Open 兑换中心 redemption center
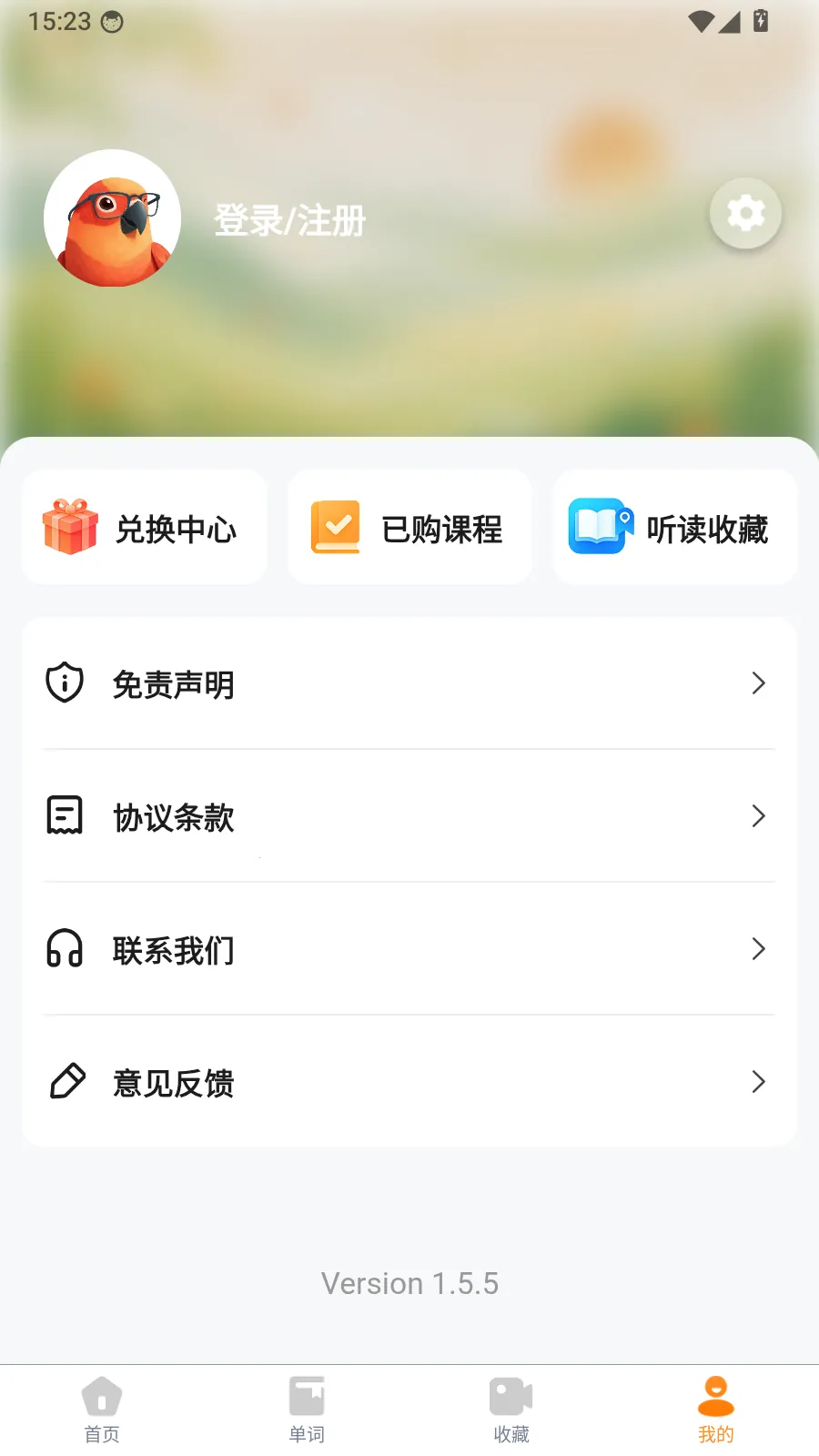This screenshot has width=819, height=1456. click(x=145, y=527)
